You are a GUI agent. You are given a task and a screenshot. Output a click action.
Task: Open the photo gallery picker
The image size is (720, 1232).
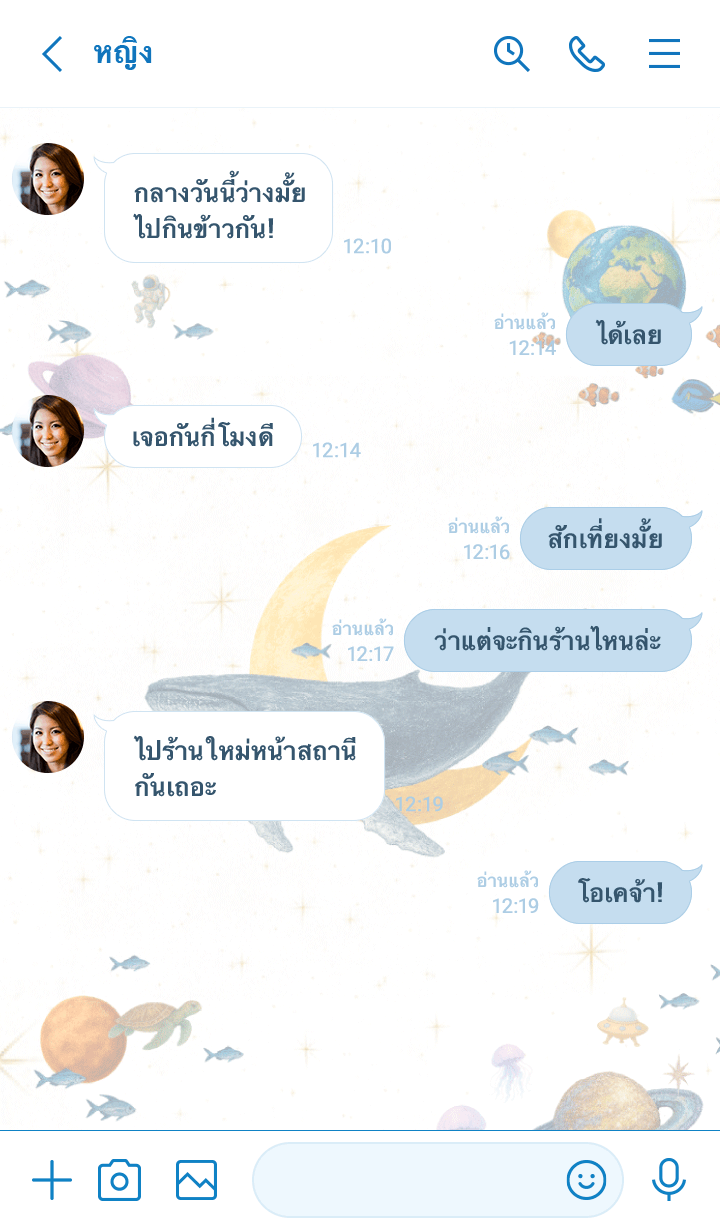(196, 1181)
